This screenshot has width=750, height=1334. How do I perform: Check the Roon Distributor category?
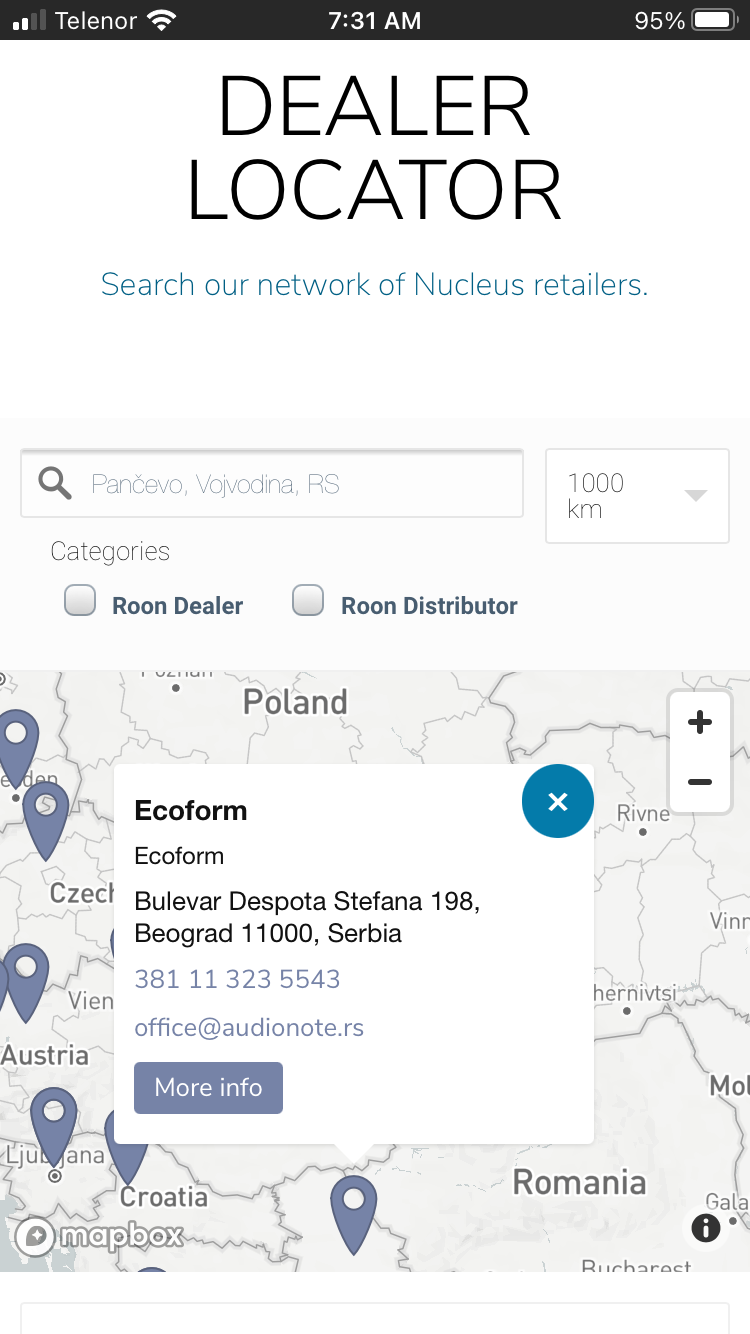pos(308,601)
